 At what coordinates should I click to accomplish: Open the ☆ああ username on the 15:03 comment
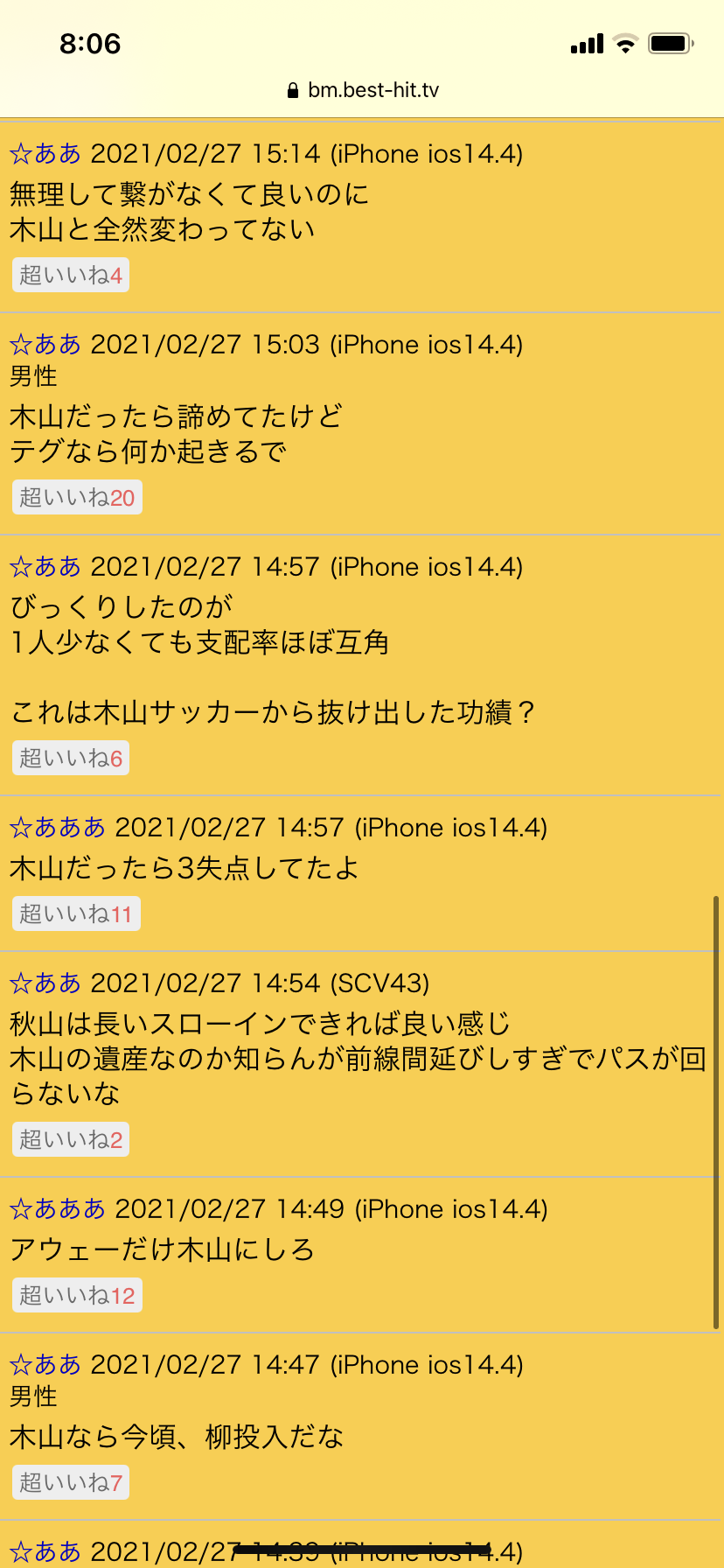45,345
